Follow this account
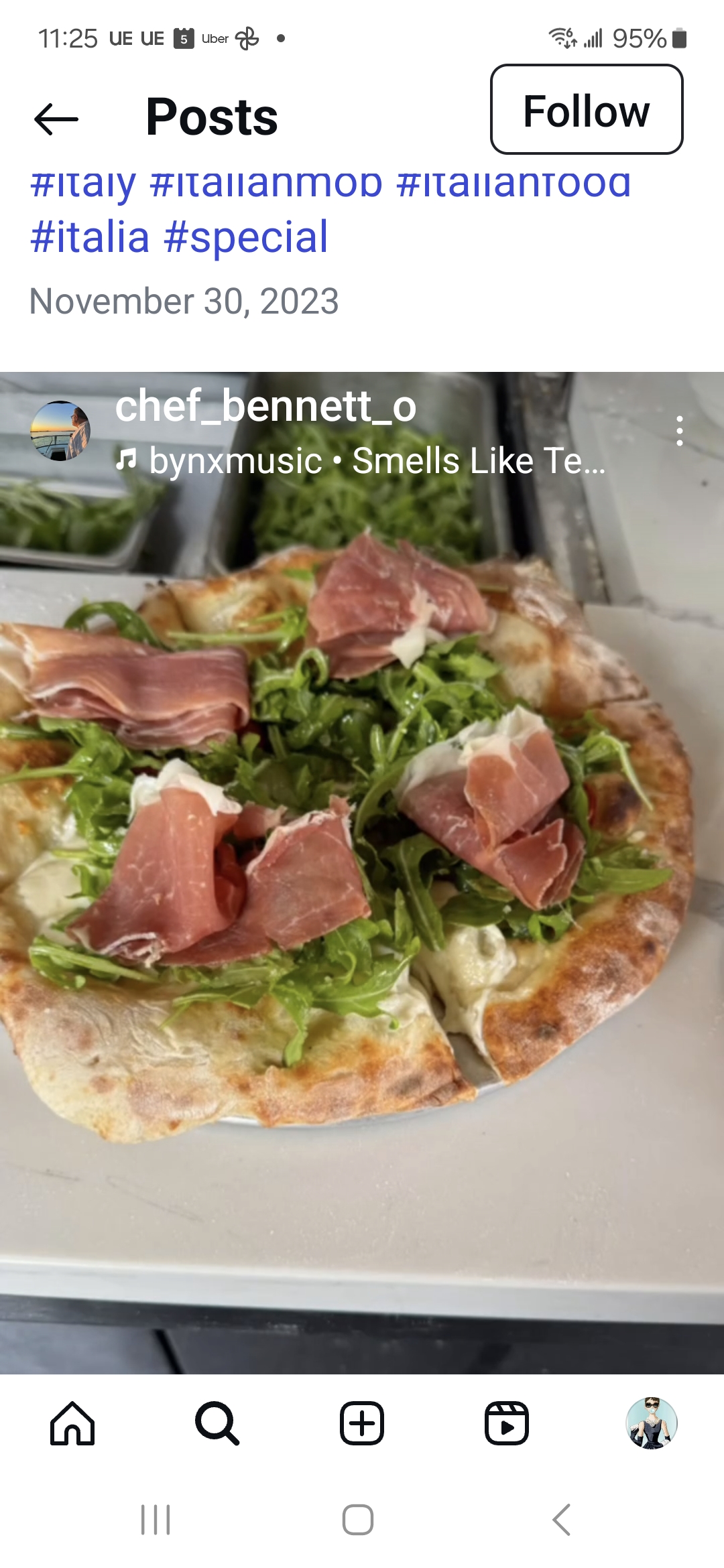 [587, 110]
